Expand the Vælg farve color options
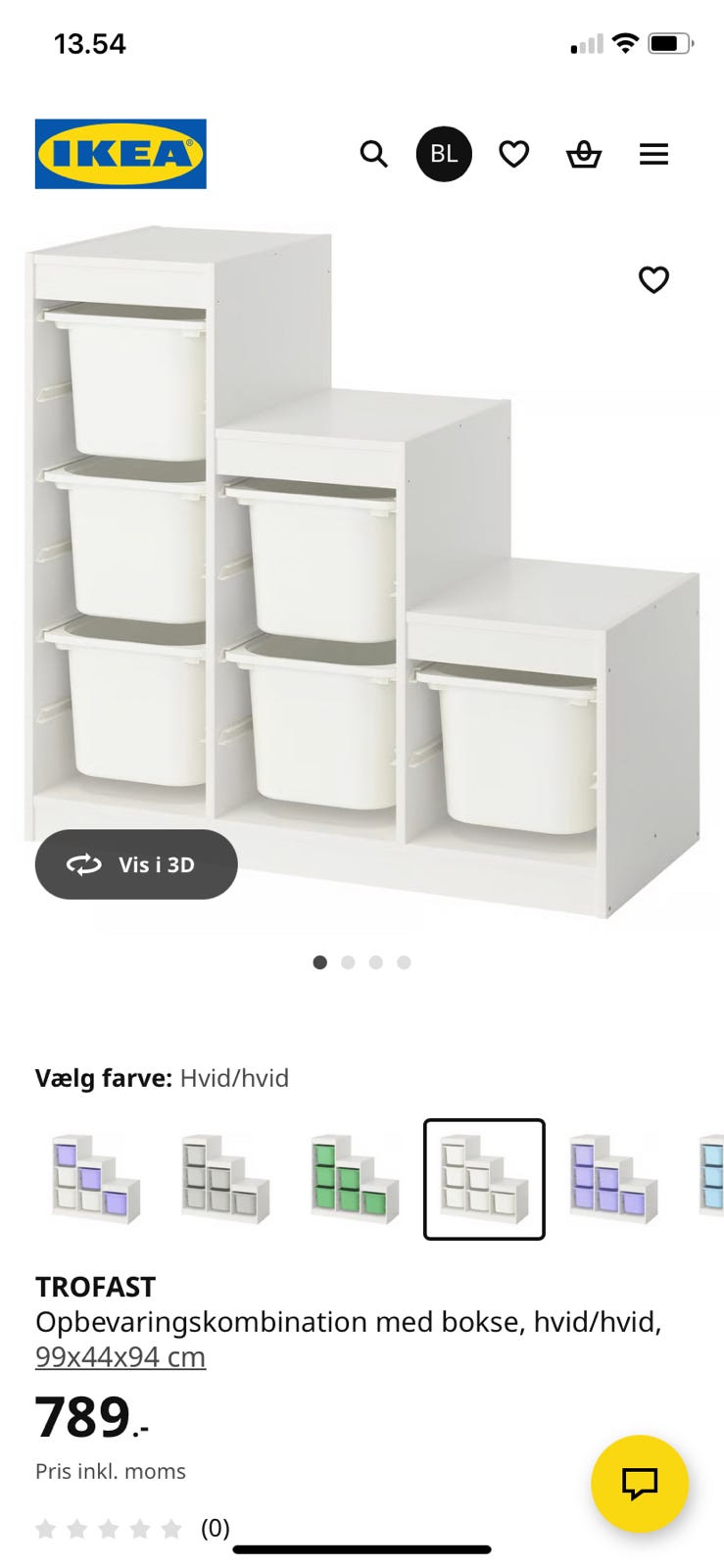724x1568 pixels. [x=162, y=1078]
